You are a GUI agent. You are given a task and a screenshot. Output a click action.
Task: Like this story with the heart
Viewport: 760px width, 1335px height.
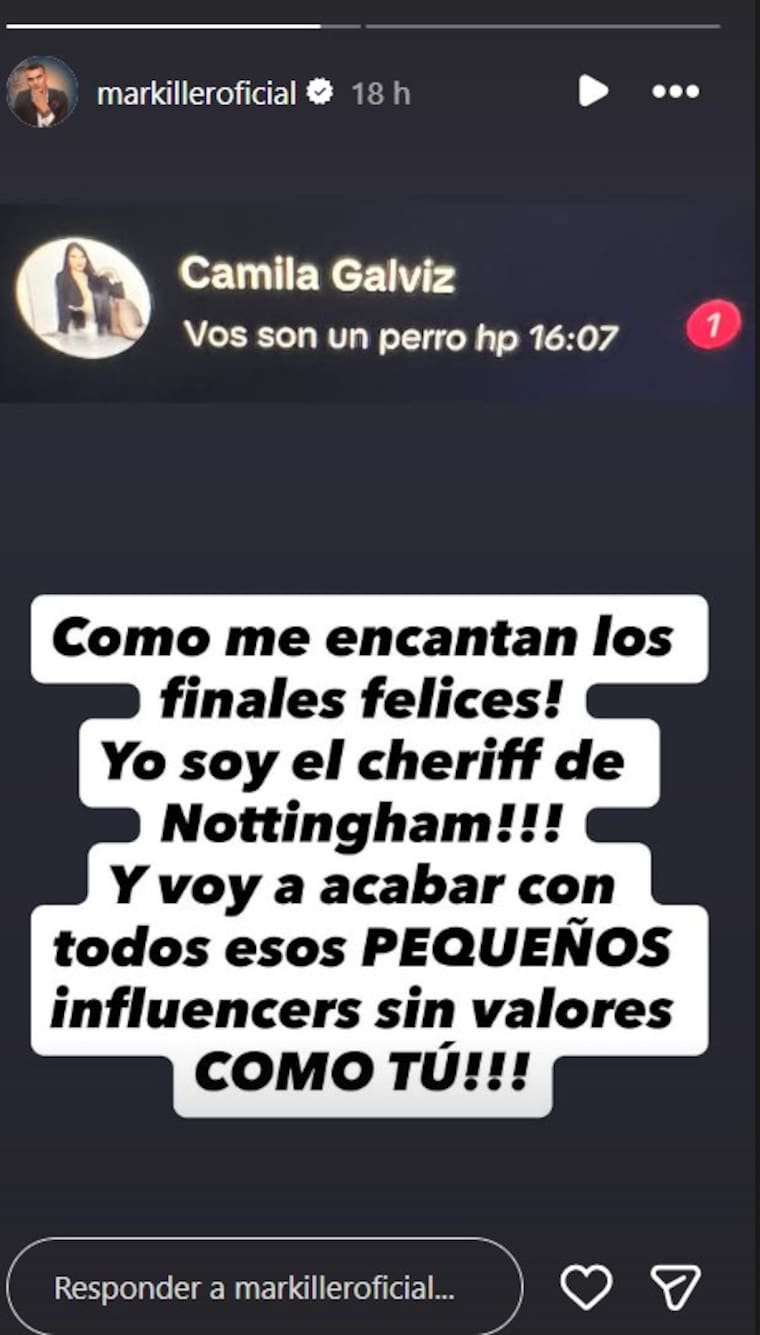(x=585, y=1287)
